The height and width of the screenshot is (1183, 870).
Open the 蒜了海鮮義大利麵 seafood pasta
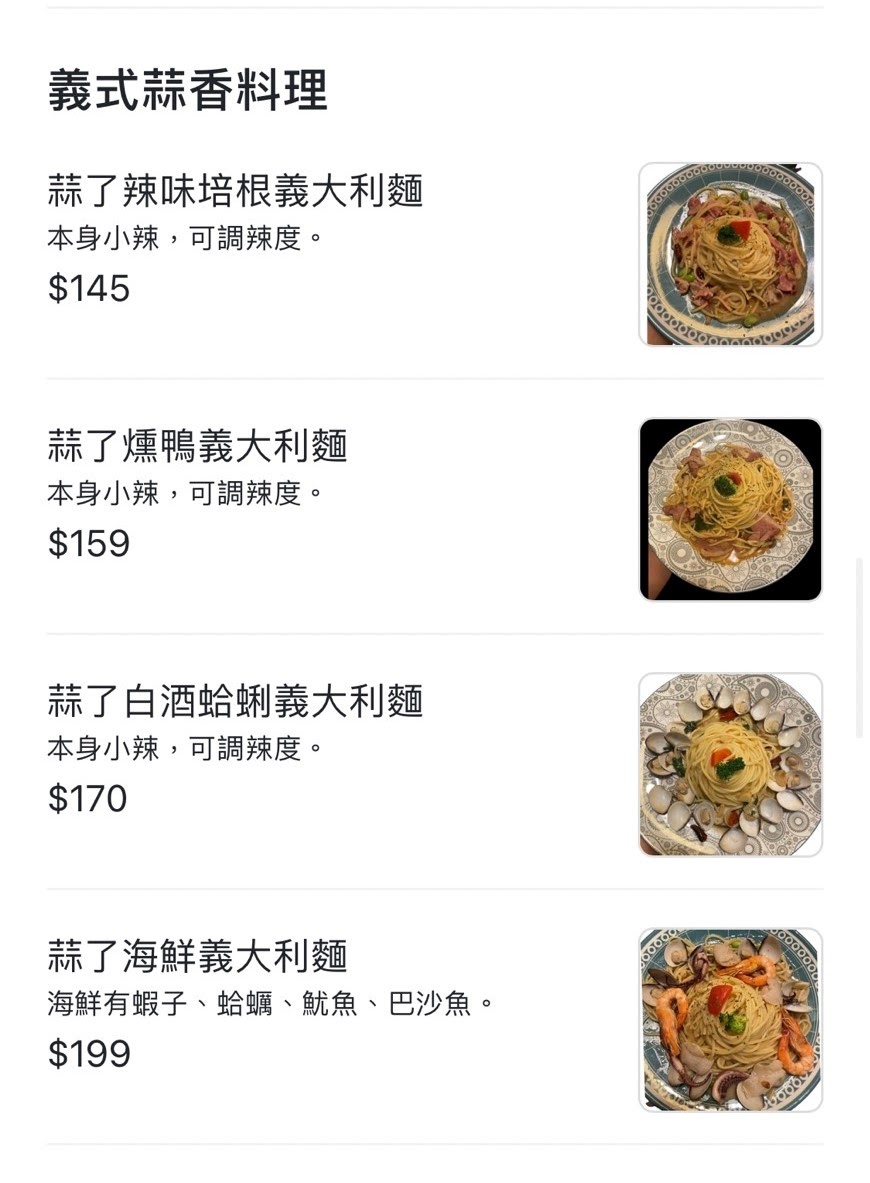click(x=199, y=957)
